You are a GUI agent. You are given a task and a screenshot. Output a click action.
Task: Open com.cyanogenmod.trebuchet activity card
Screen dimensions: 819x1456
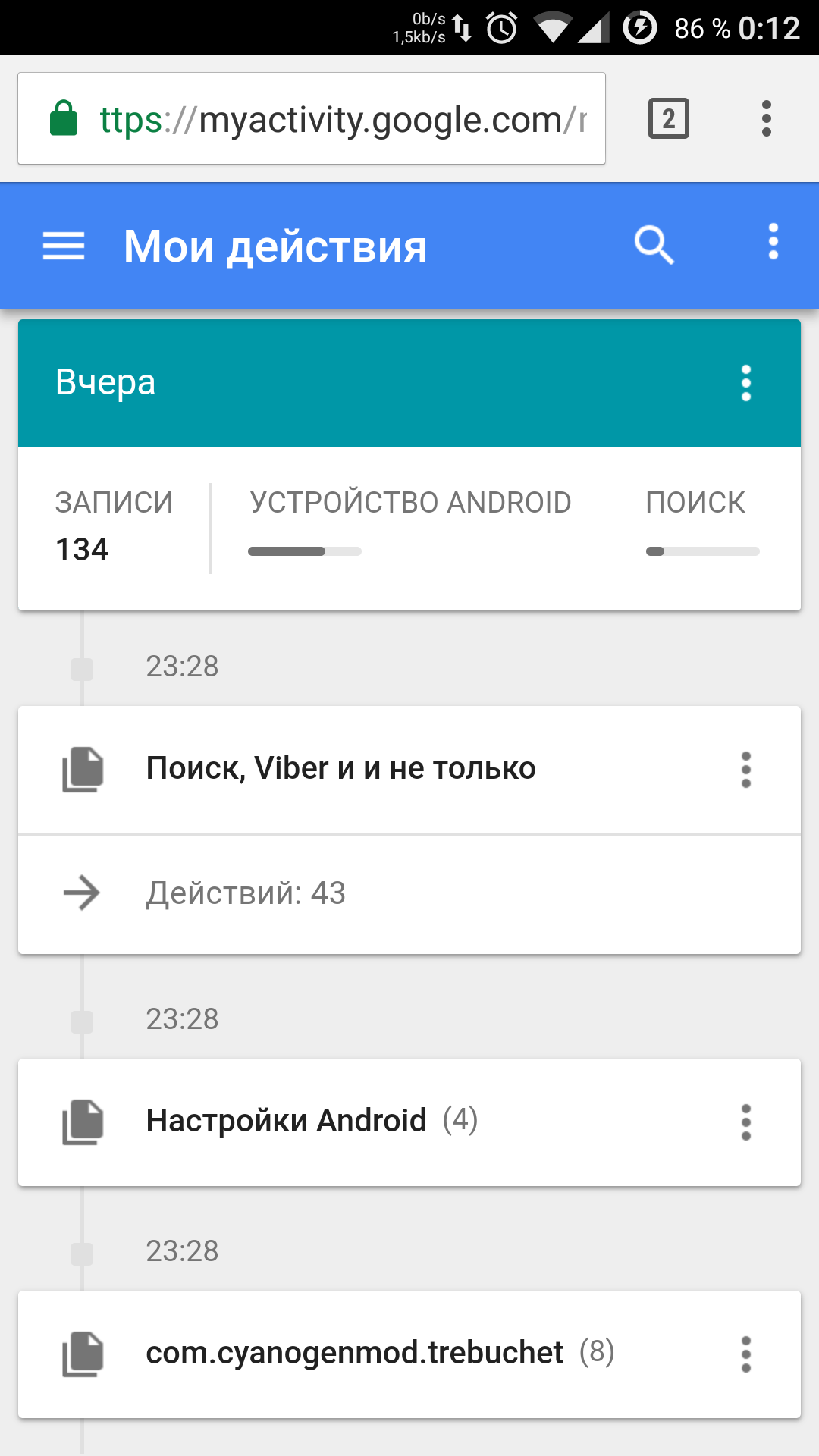[353, 1353]
